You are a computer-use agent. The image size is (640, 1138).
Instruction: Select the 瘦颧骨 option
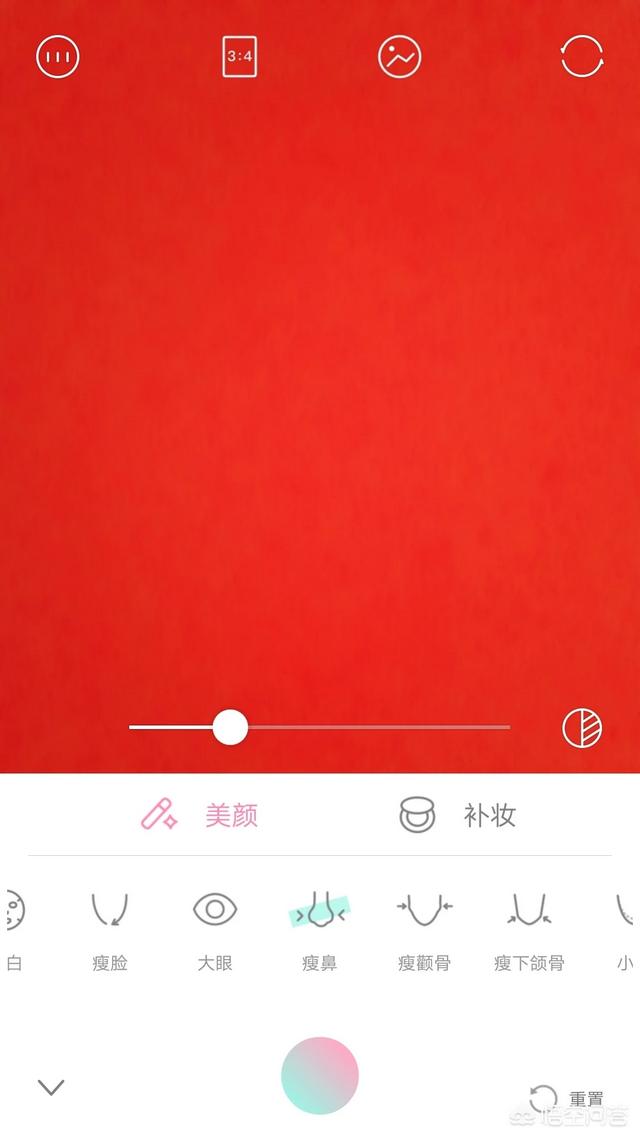pyautogui.click(x=424, y=932)
